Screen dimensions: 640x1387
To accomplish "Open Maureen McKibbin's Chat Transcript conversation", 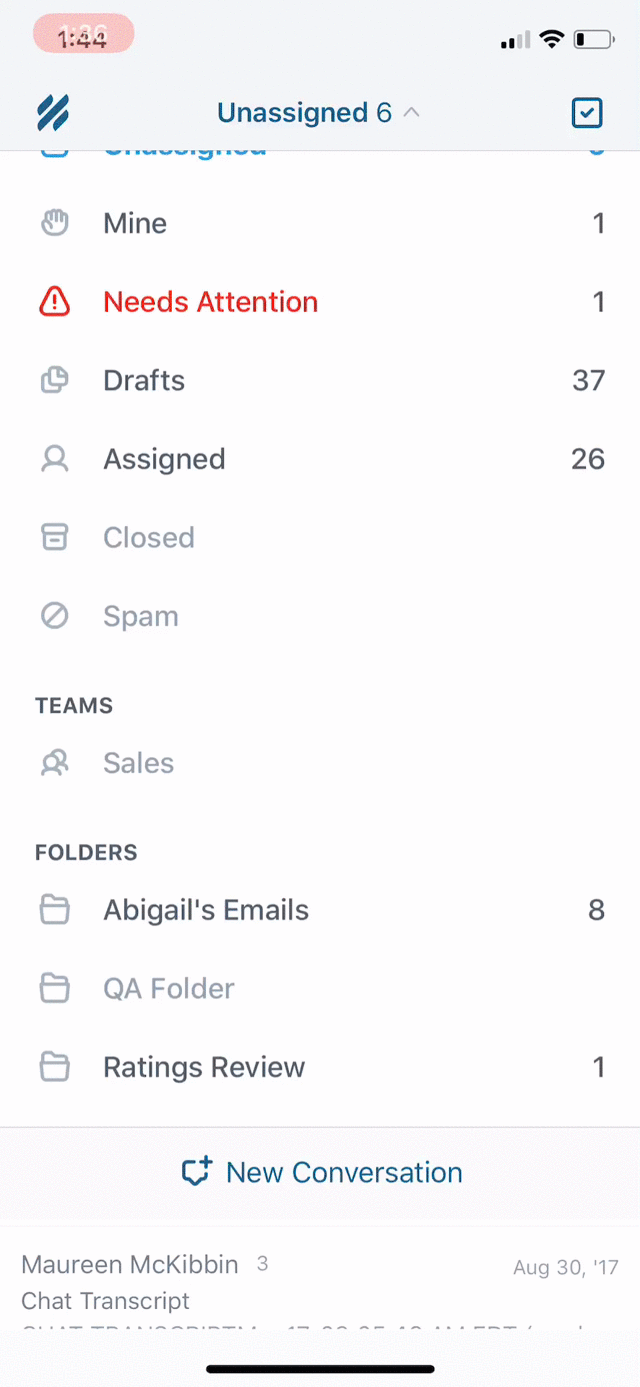I will (320, 1288).
